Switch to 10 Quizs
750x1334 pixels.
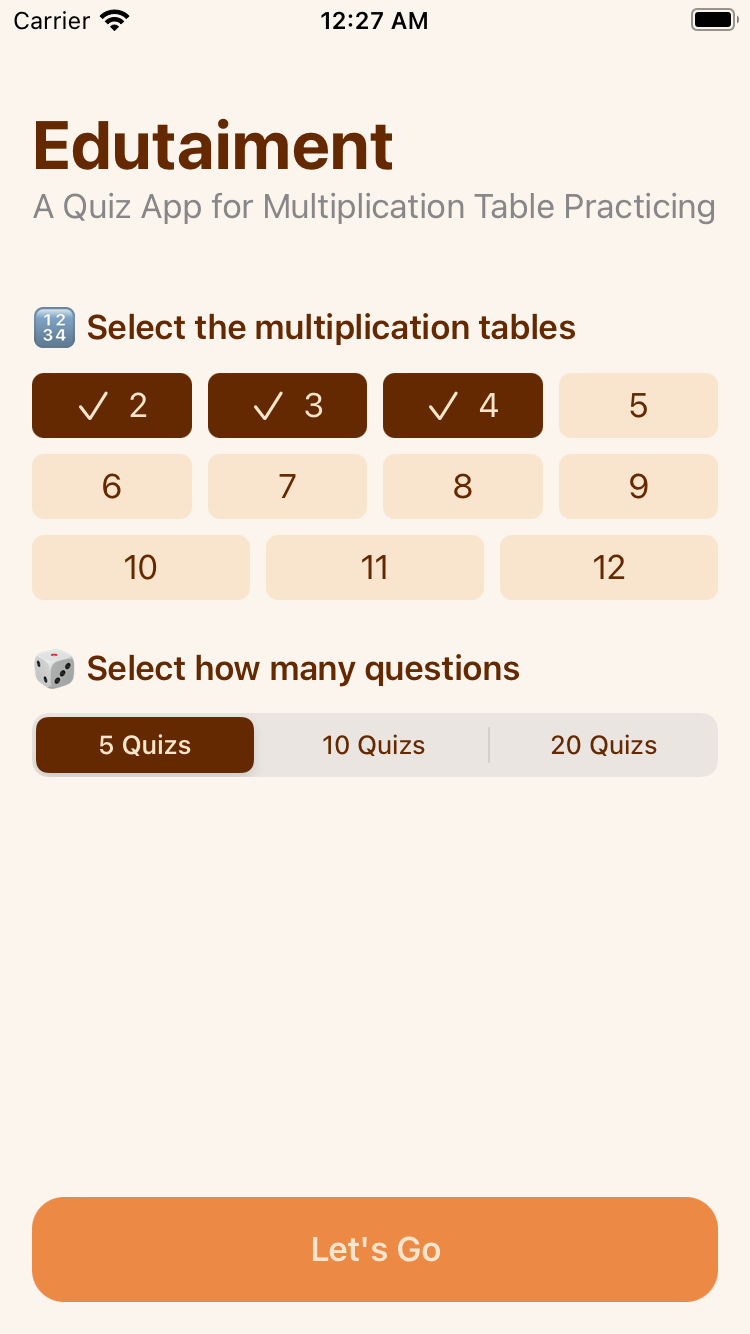pyautogui.click(x=374, y=745)
